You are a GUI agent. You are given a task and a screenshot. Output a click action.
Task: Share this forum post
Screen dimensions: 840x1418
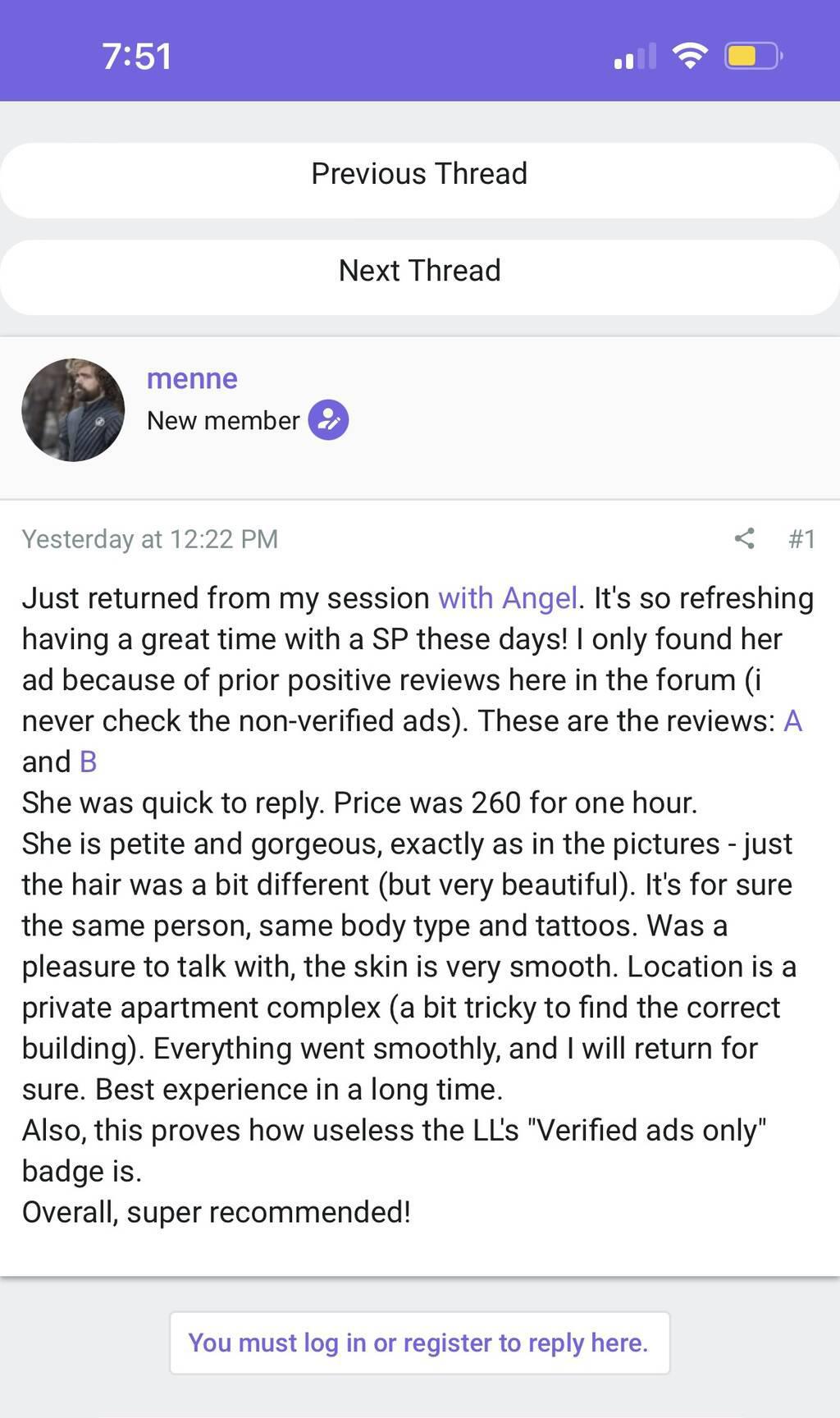pos(744,538)
